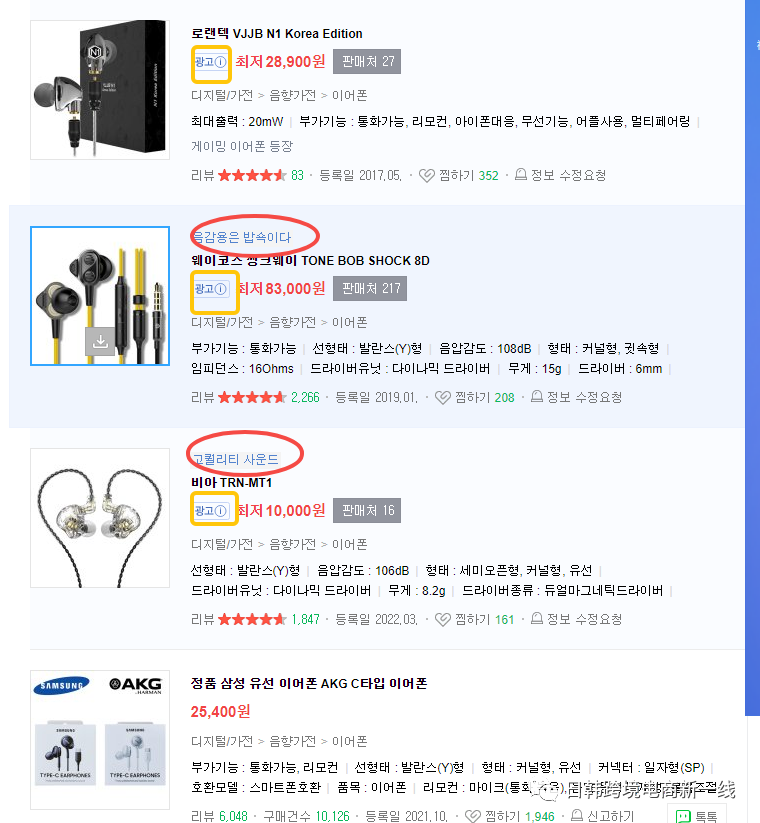The height and width of the screenshot is (823, 760).
Task: Open the TRN-MT1 earphone thumbnail
Action: pos(100,517)
